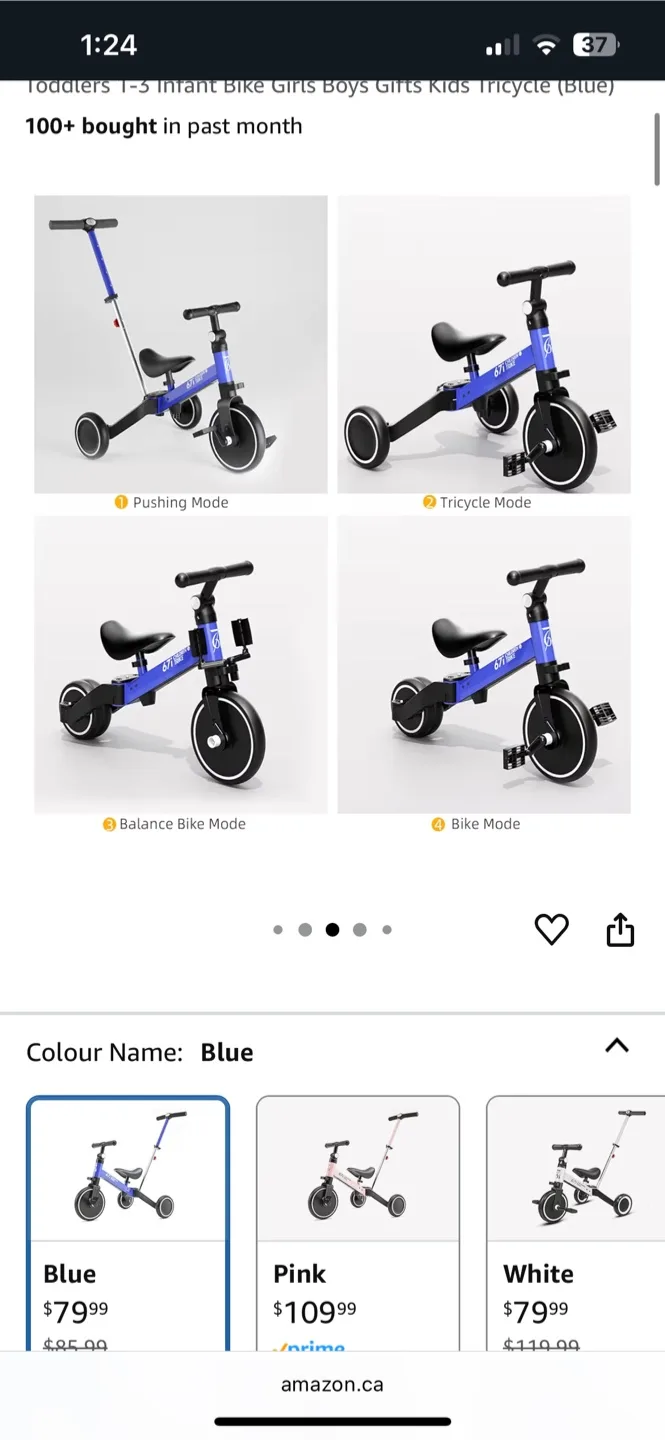Image resolution: width=665 pixels, height=1440 pixels.
Task: Collapse the Colour Name section
Action: pyautogui.click(x=617, y=1046)
